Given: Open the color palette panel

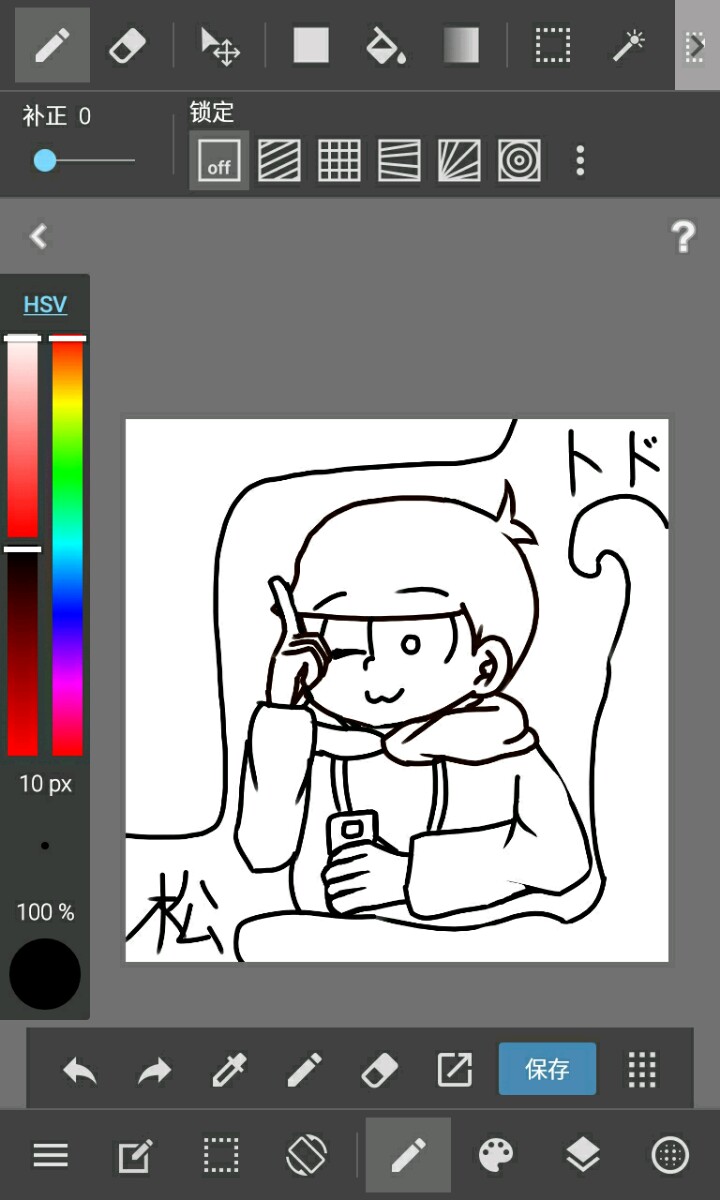Looking at the screenshot, I should pos(496,1156).
